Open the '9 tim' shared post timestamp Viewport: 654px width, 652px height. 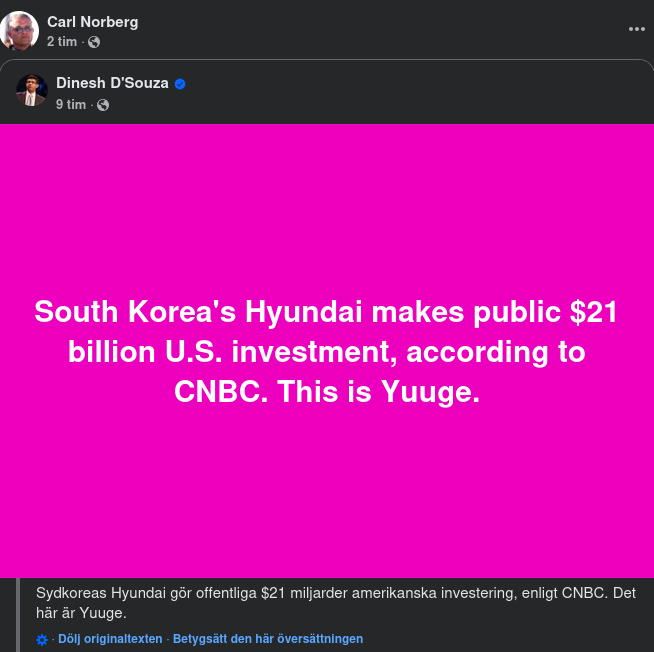point(70,104)
